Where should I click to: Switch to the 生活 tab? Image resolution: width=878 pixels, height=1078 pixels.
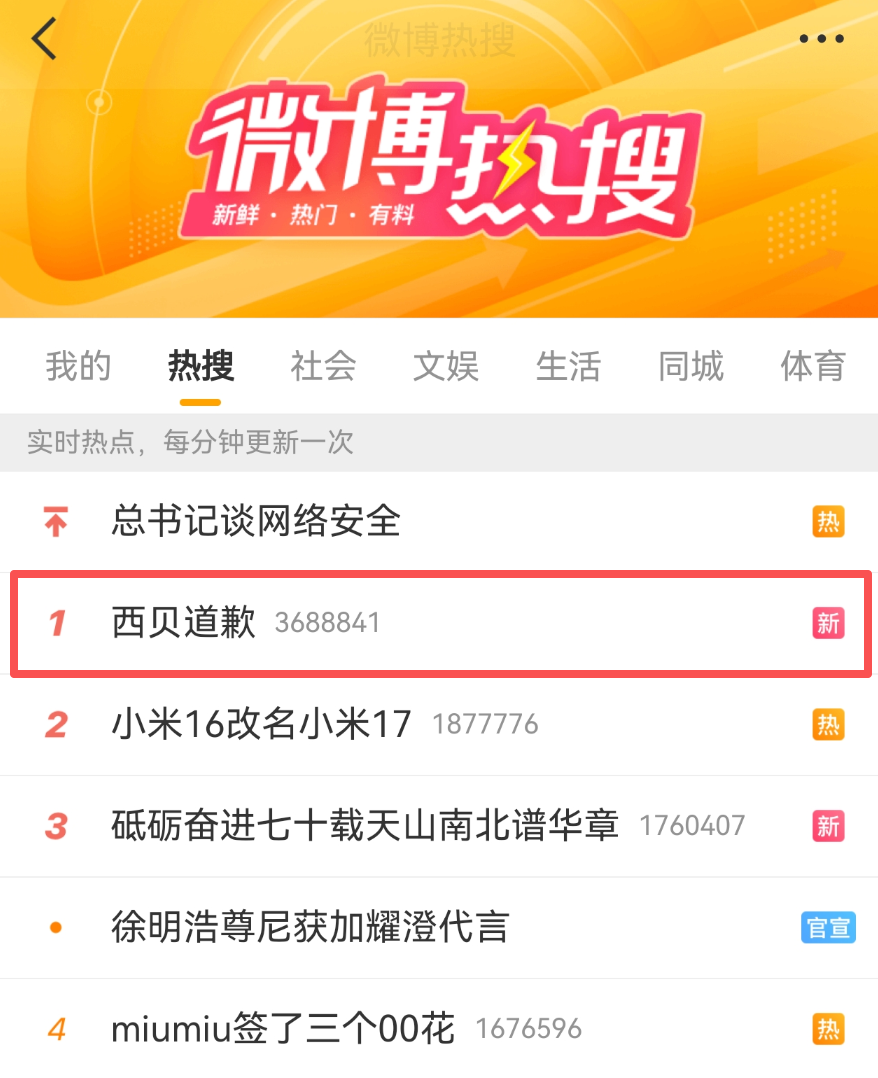568,366
